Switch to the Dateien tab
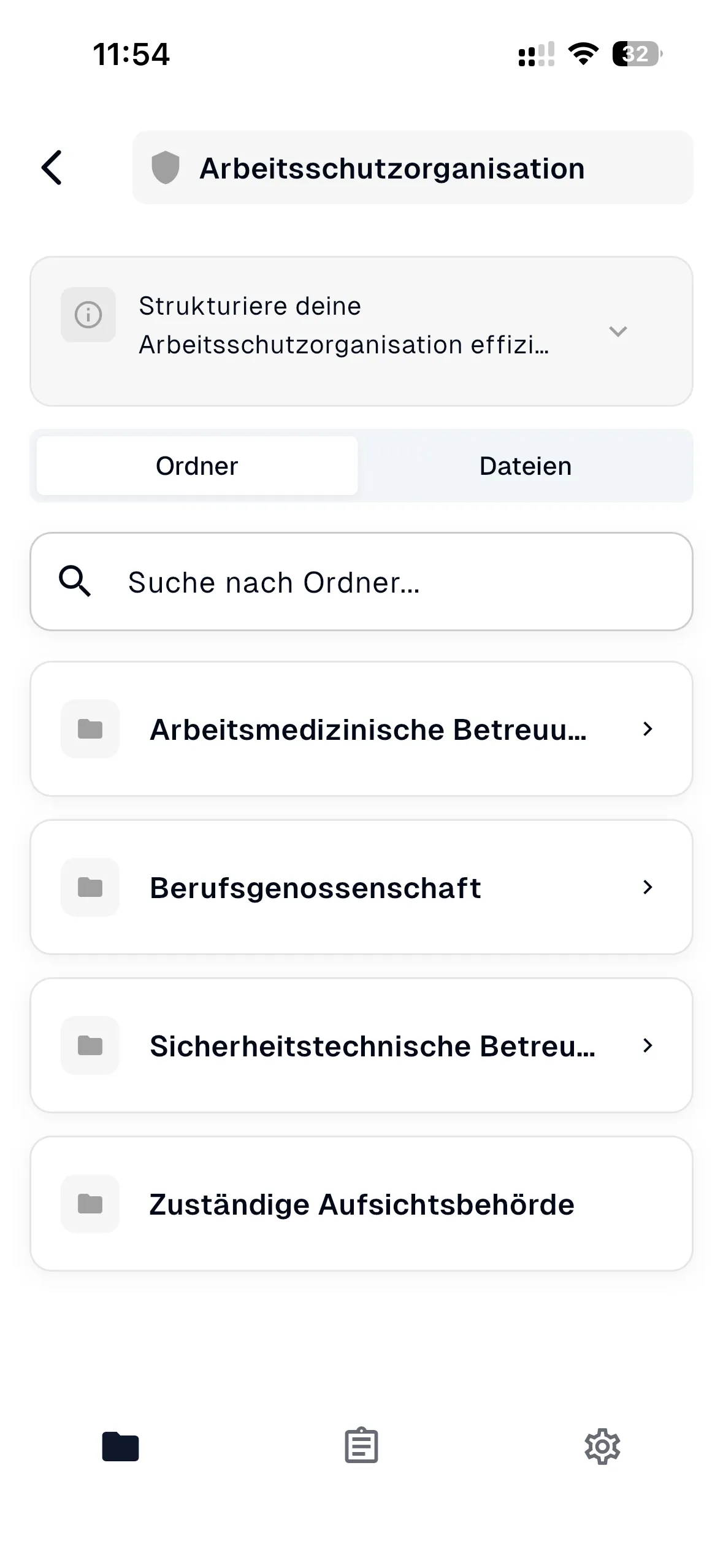Viewport: 723px width, 1568px height. [525, 466]
